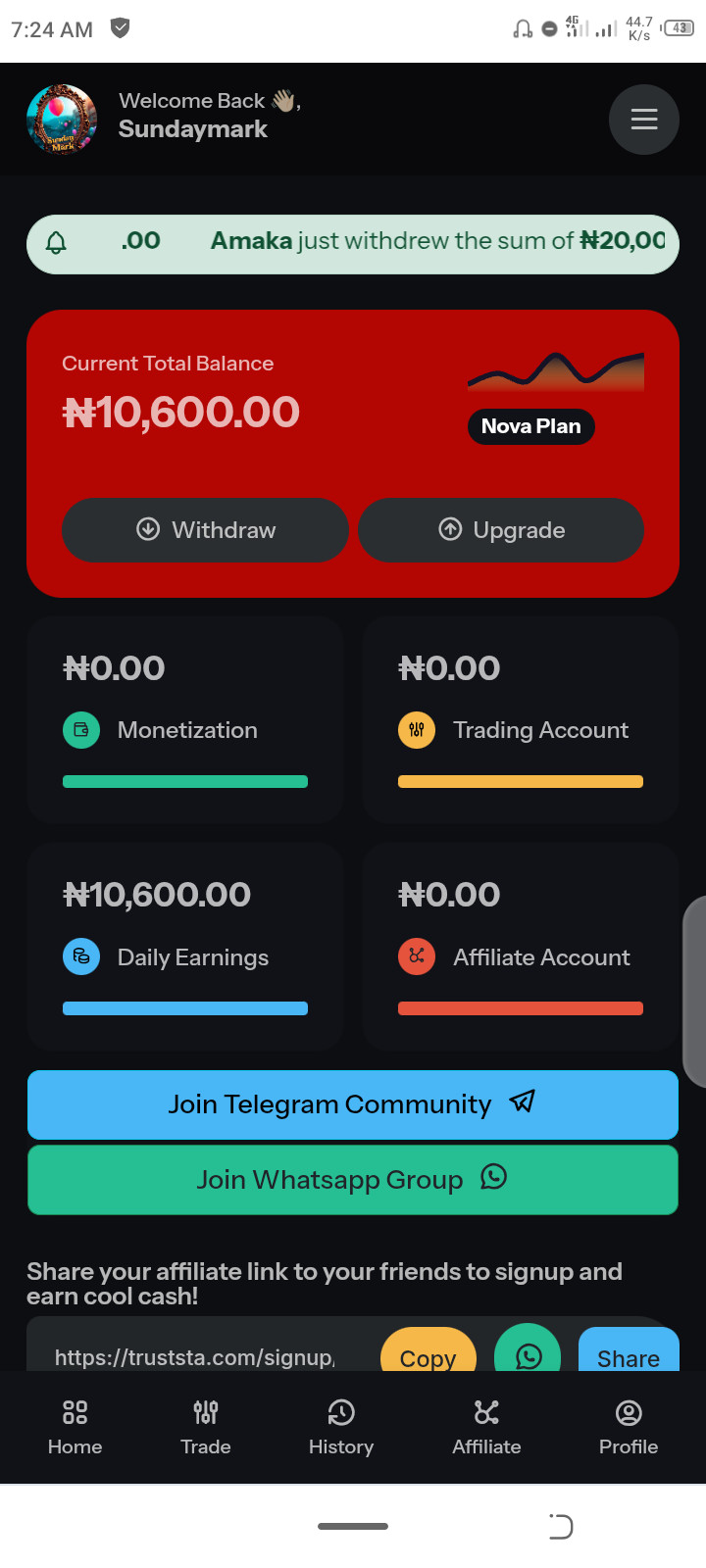Open the hamburger menu
Viewport: 706px width, 1568px height.
pos(643,120)
